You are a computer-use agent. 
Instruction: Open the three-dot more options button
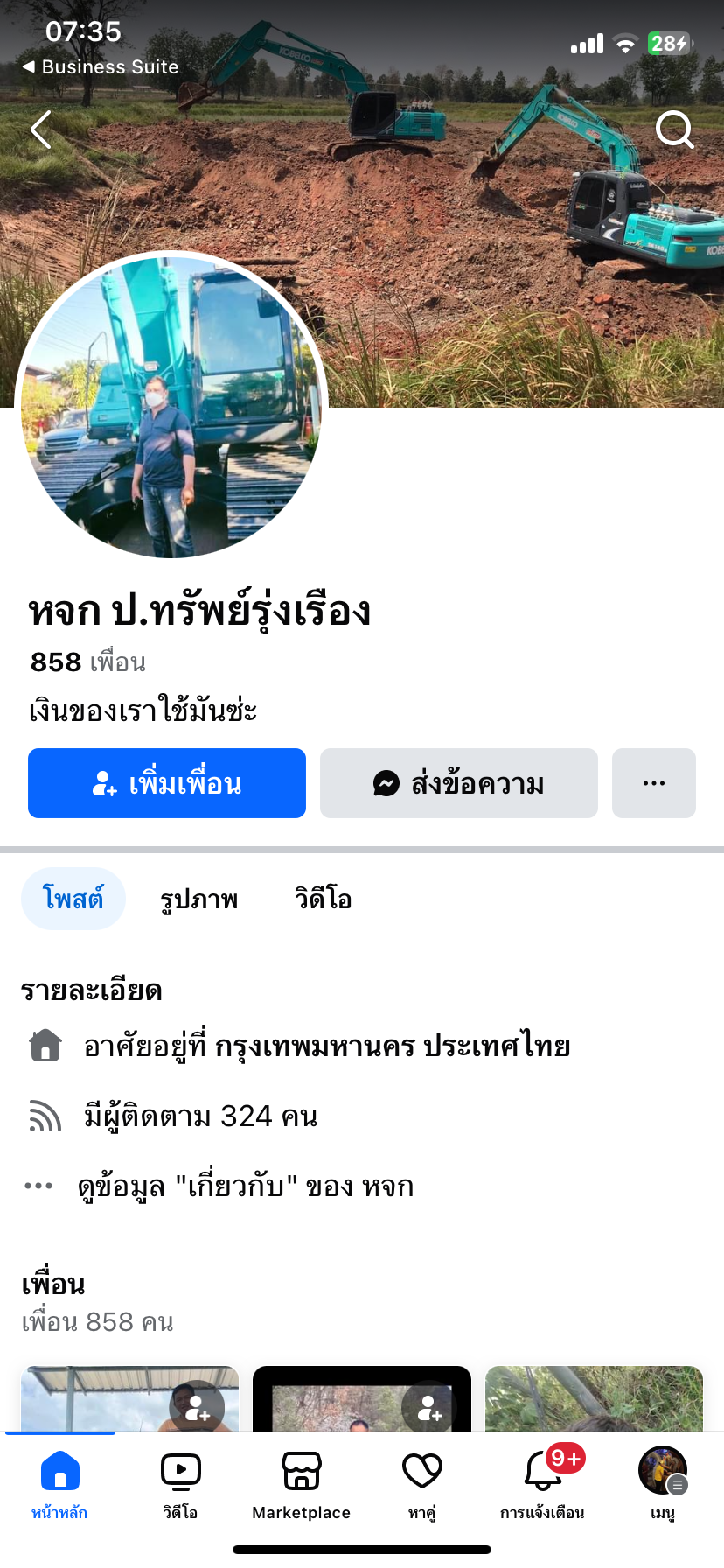click(654, 783)
